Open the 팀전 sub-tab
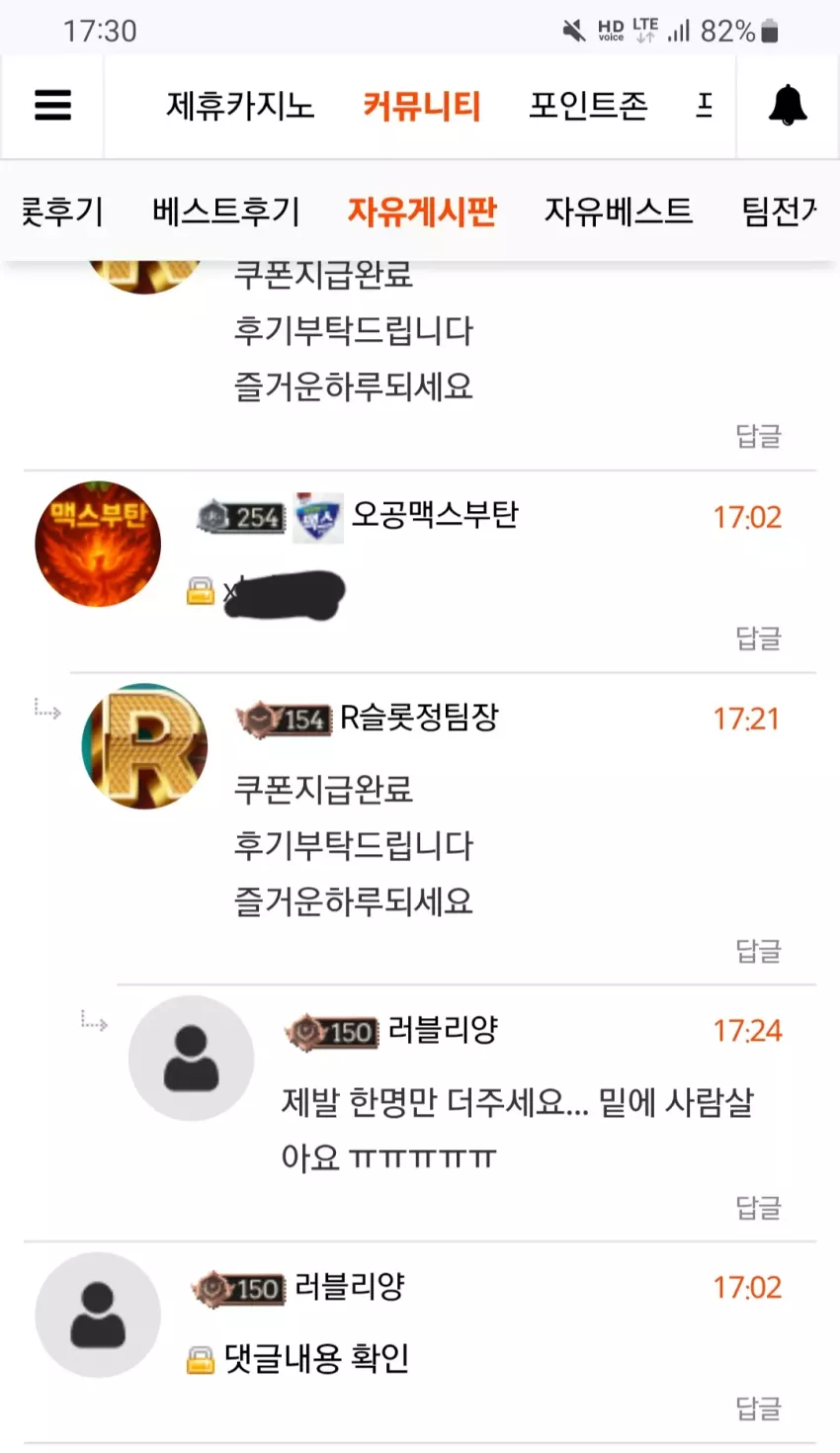 point(779,211)
